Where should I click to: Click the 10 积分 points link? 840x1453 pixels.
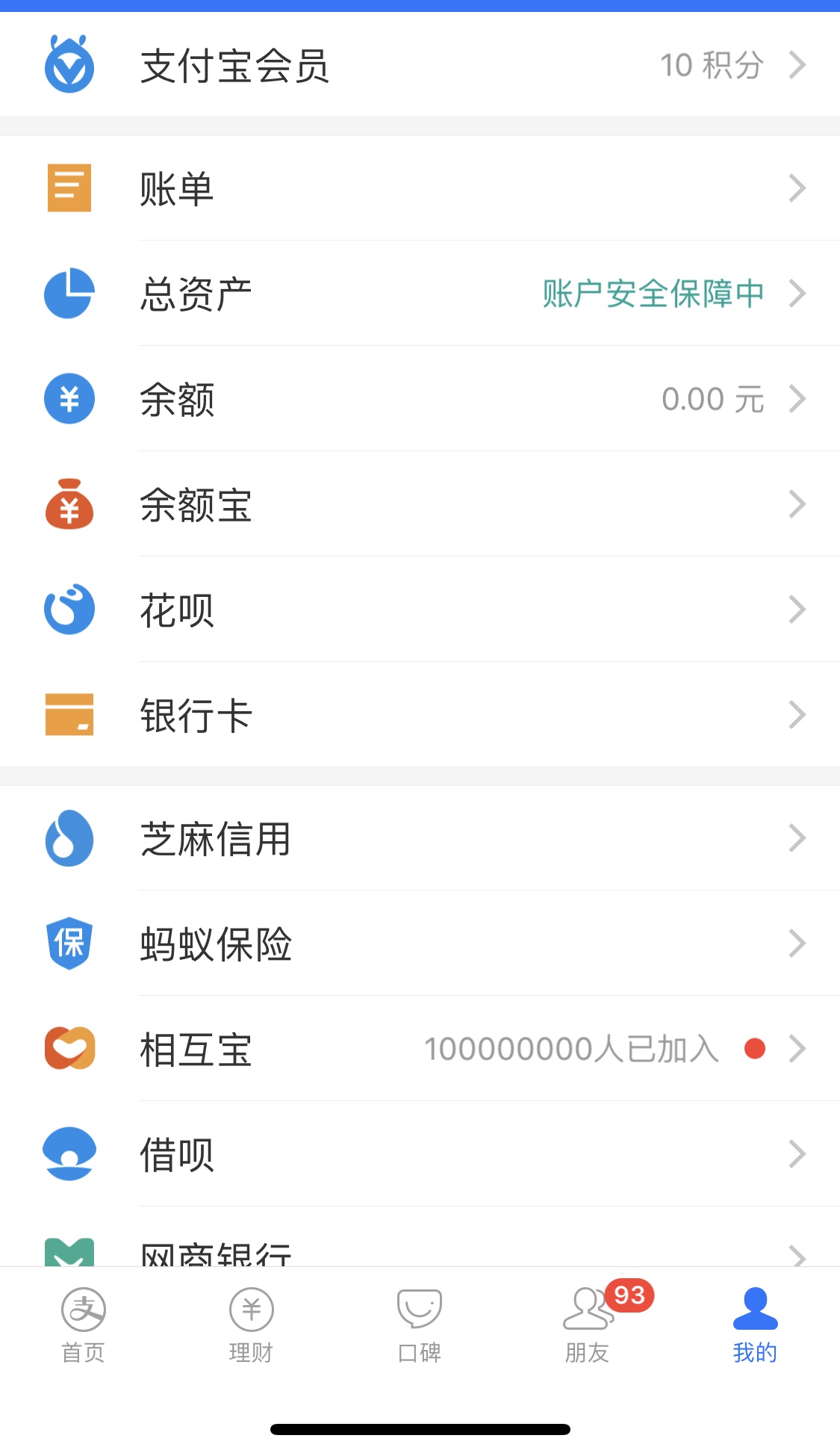pos(712,64)
